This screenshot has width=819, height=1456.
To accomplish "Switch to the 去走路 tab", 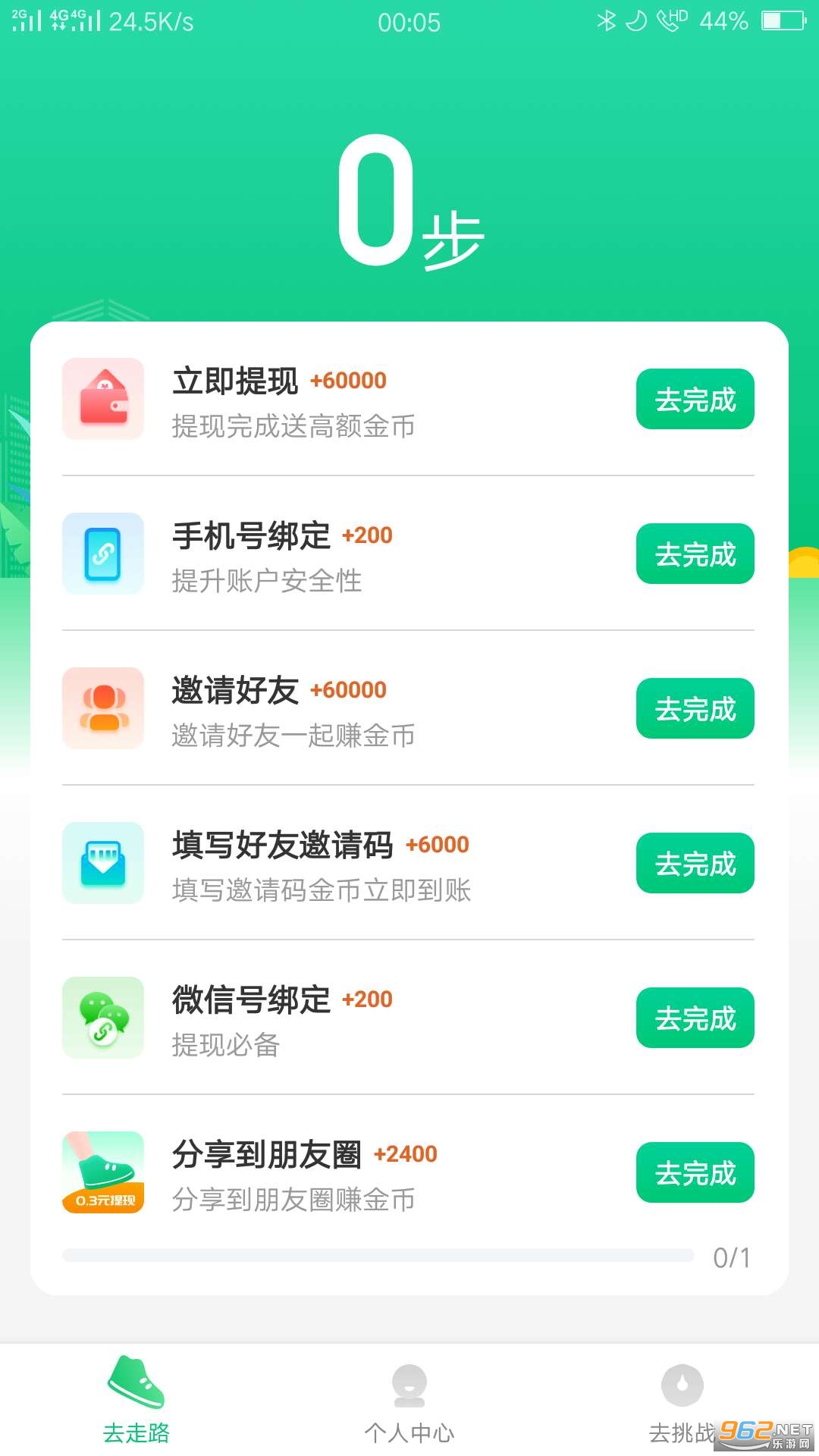I will [136, 1401].
